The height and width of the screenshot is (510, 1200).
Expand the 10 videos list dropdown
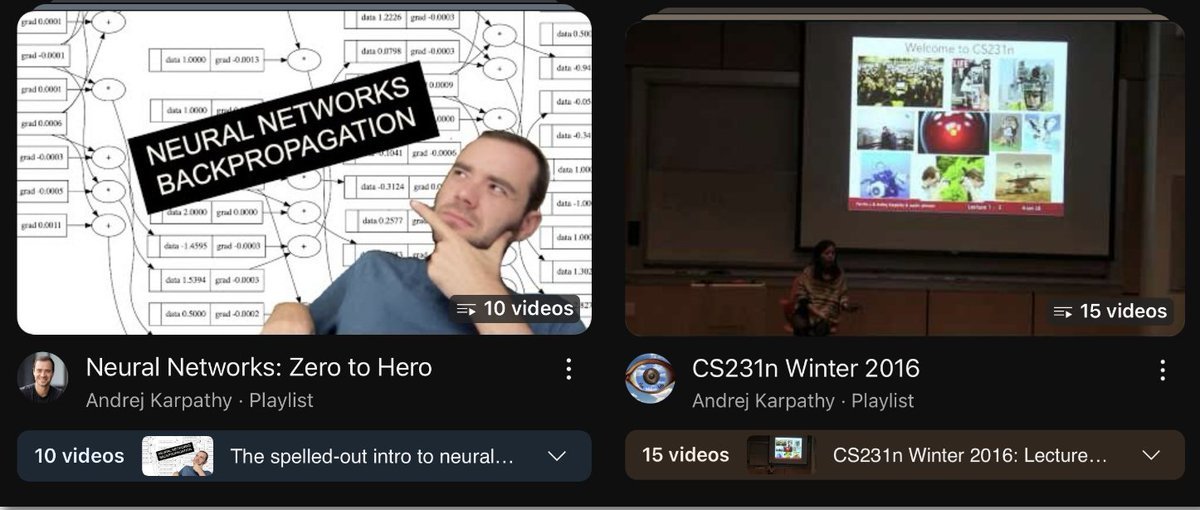click(x=558, y=456)
